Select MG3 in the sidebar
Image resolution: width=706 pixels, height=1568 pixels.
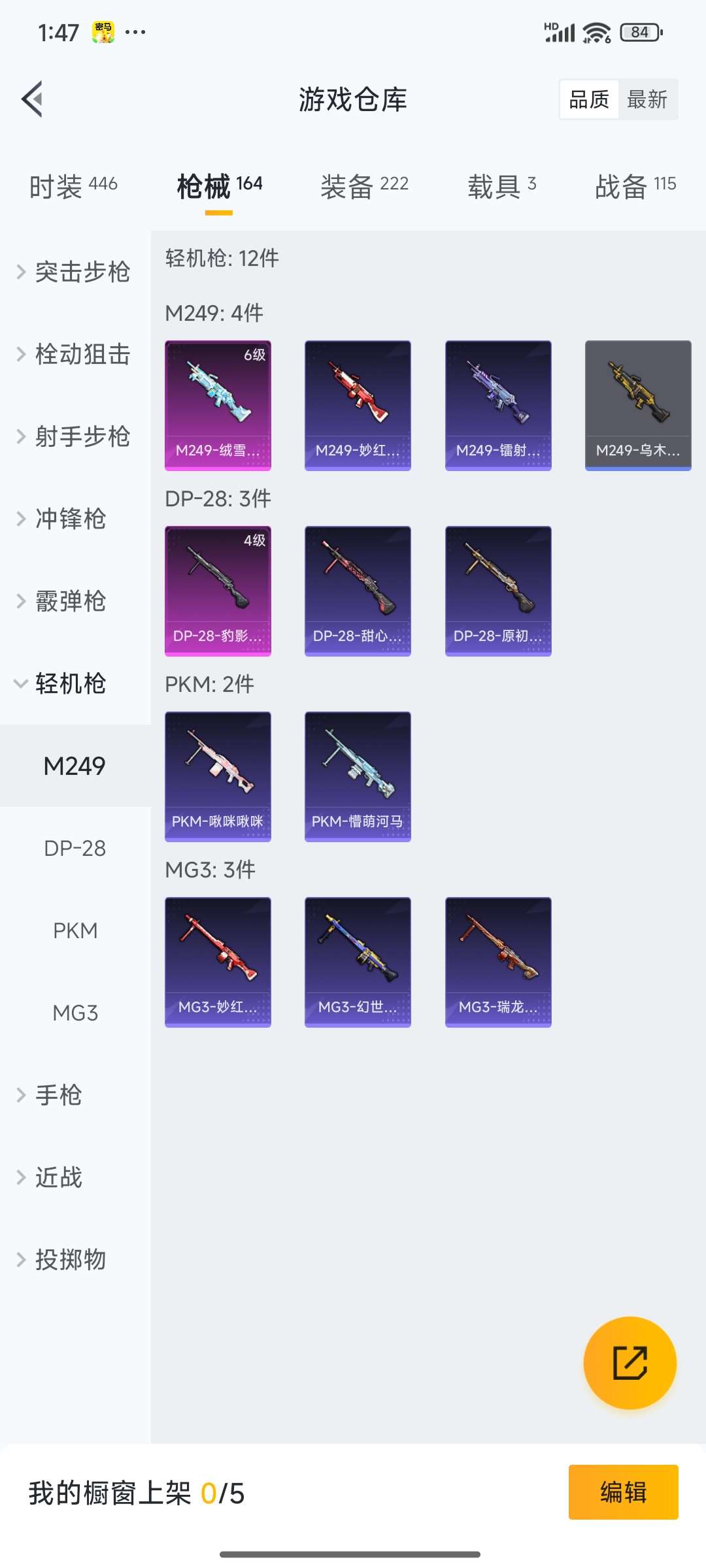[75, 1012]
